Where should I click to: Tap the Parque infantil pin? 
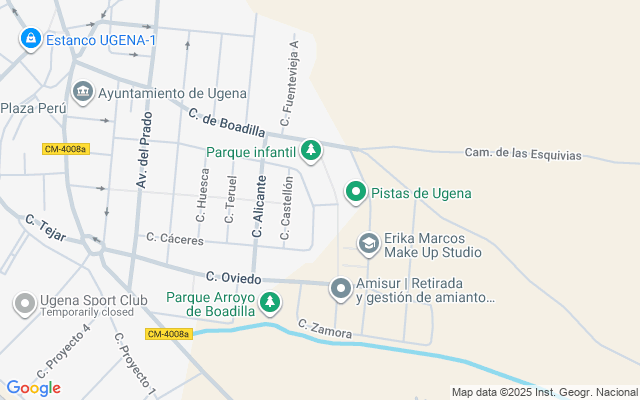tap(311, 152)
